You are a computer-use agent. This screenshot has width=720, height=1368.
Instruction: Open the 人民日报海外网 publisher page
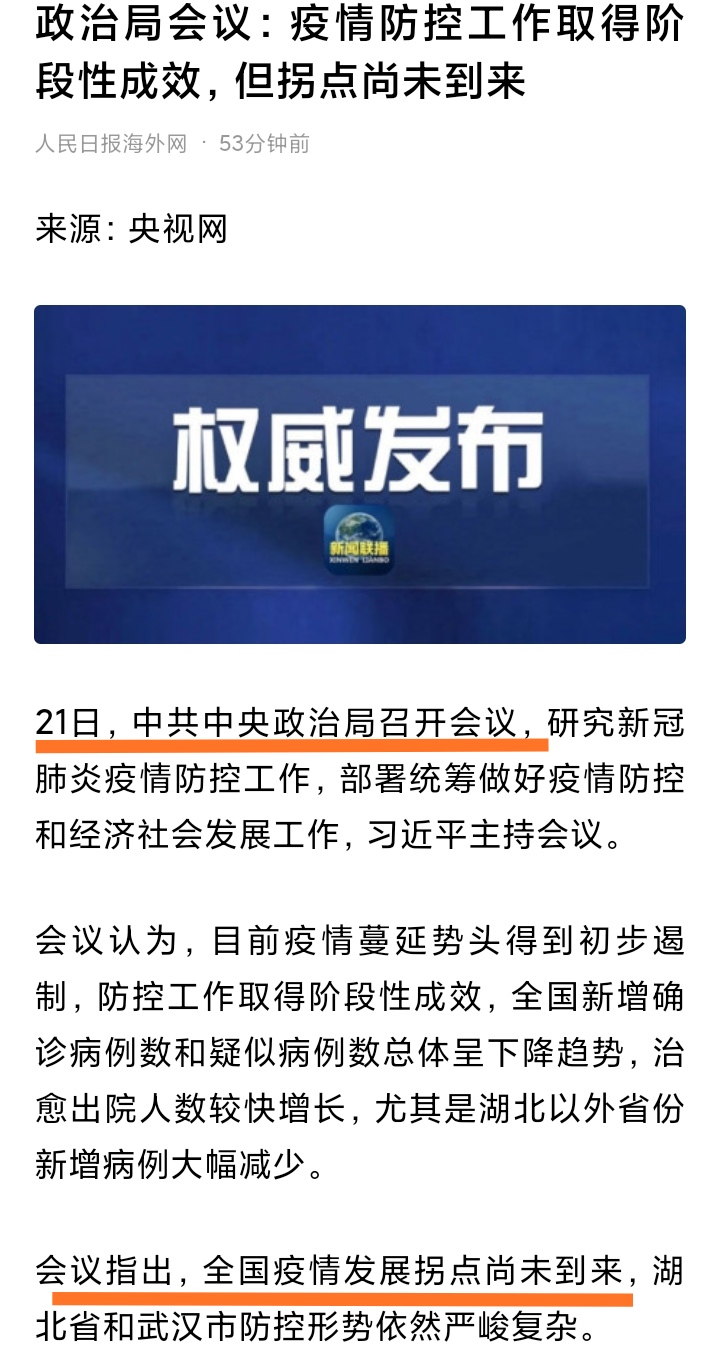point(111,144)
